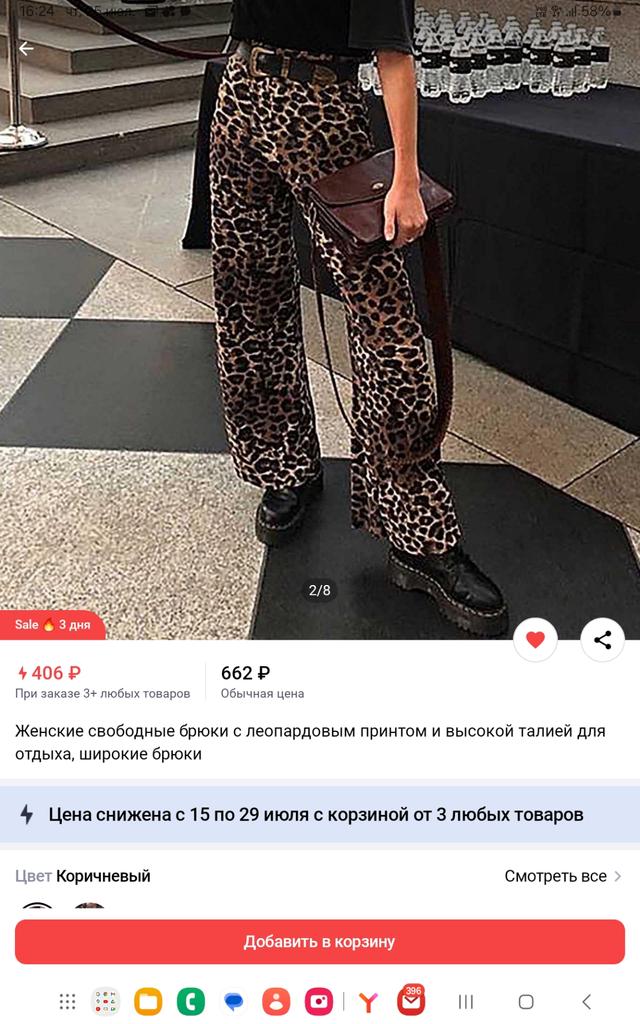Open Yandex browser from taskbar

coord(368,1001)
